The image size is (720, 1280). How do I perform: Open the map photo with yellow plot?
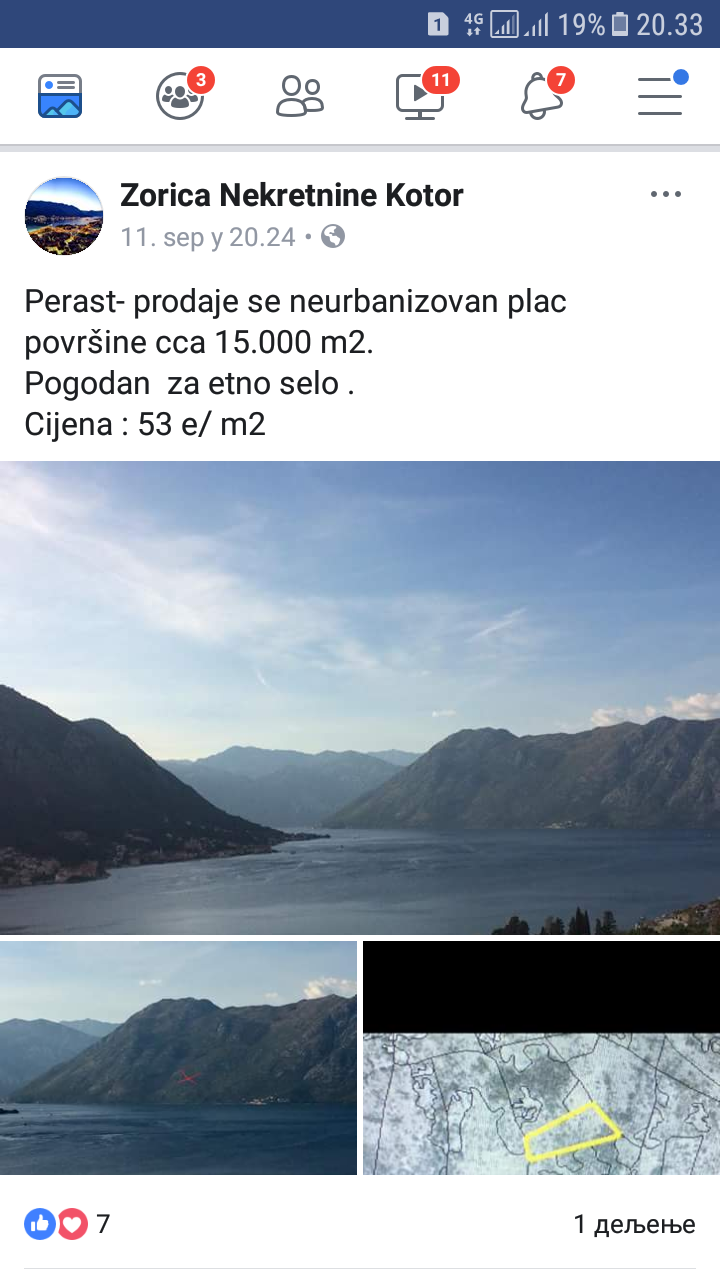pyautogui.click(x=541, y=1057)
